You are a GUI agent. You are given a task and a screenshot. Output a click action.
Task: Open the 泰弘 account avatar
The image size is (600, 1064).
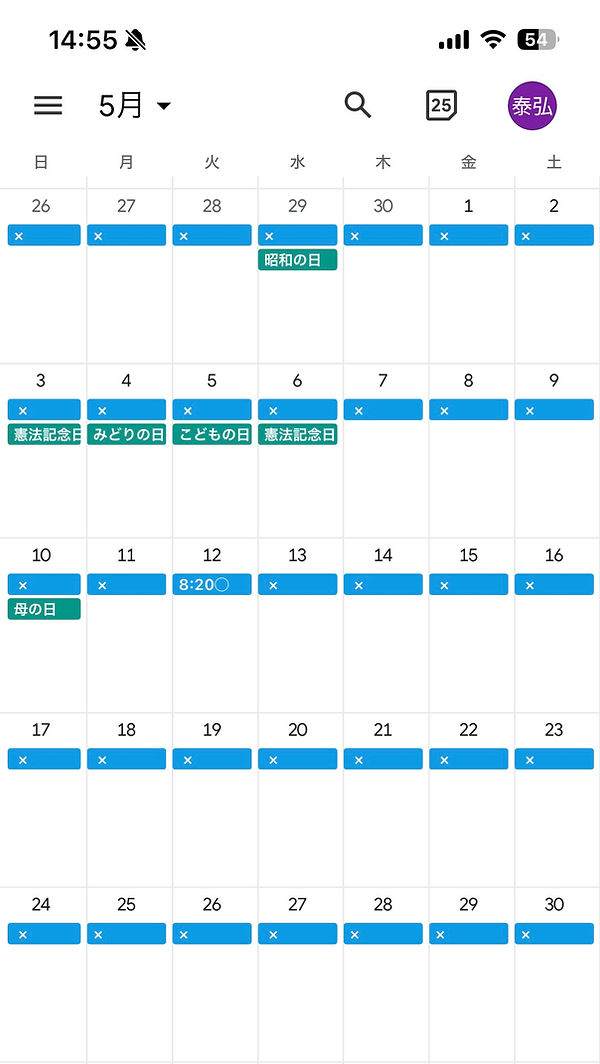point(532,106)
